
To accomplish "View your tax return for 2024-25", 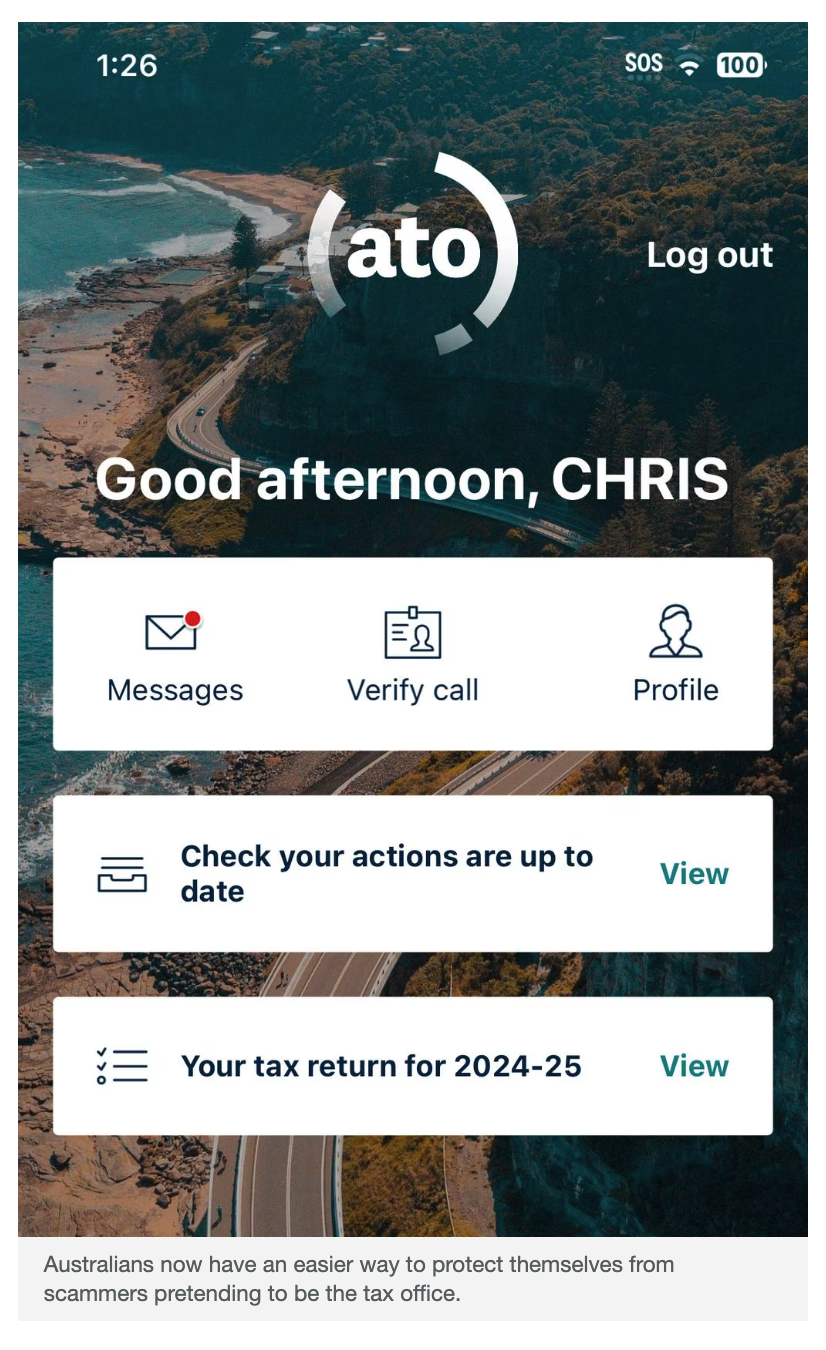I will (x=694, y=1066).
